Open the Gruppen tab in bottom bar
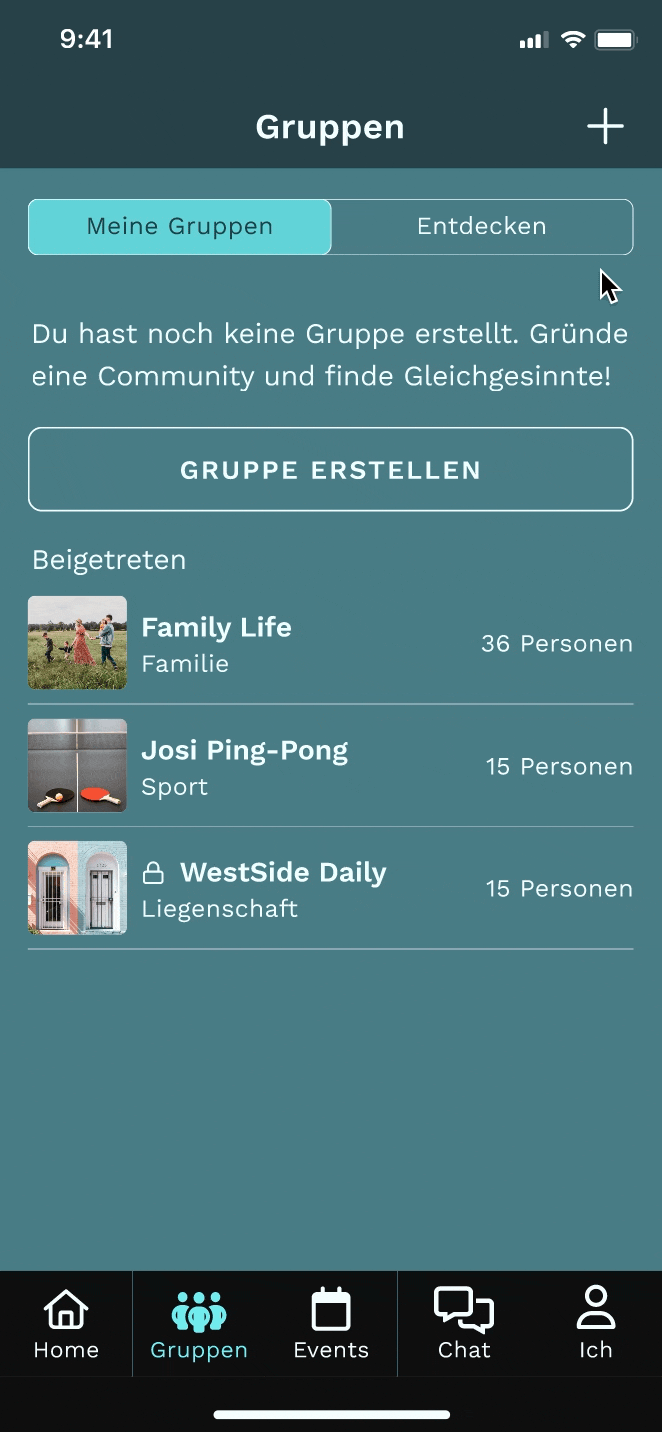The height and width of the screenshot is (1432, 662). tap(199, 1324)
